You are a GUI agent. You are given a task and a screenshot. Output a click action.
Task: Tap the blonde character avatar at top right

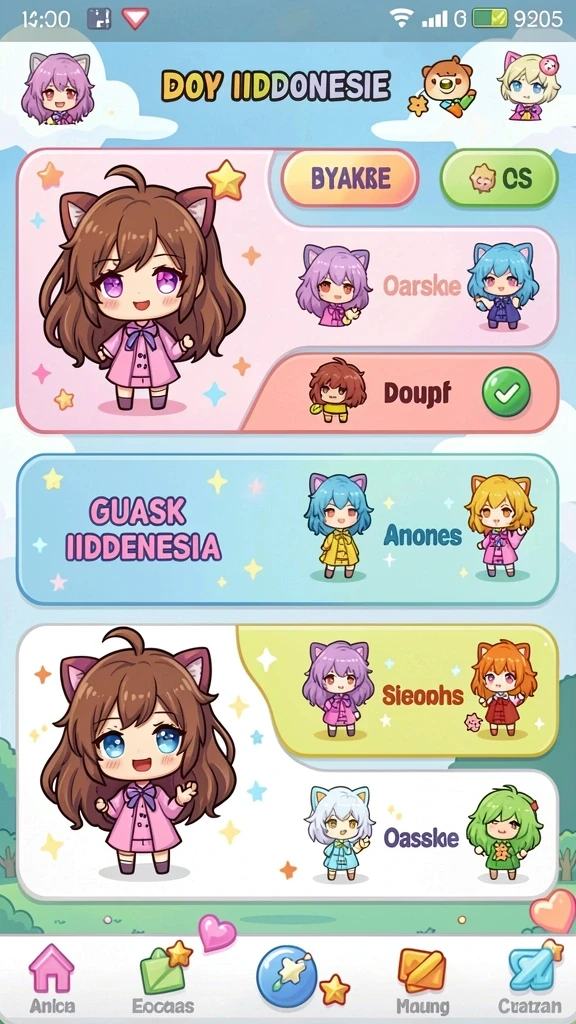(x=529, y=85)
